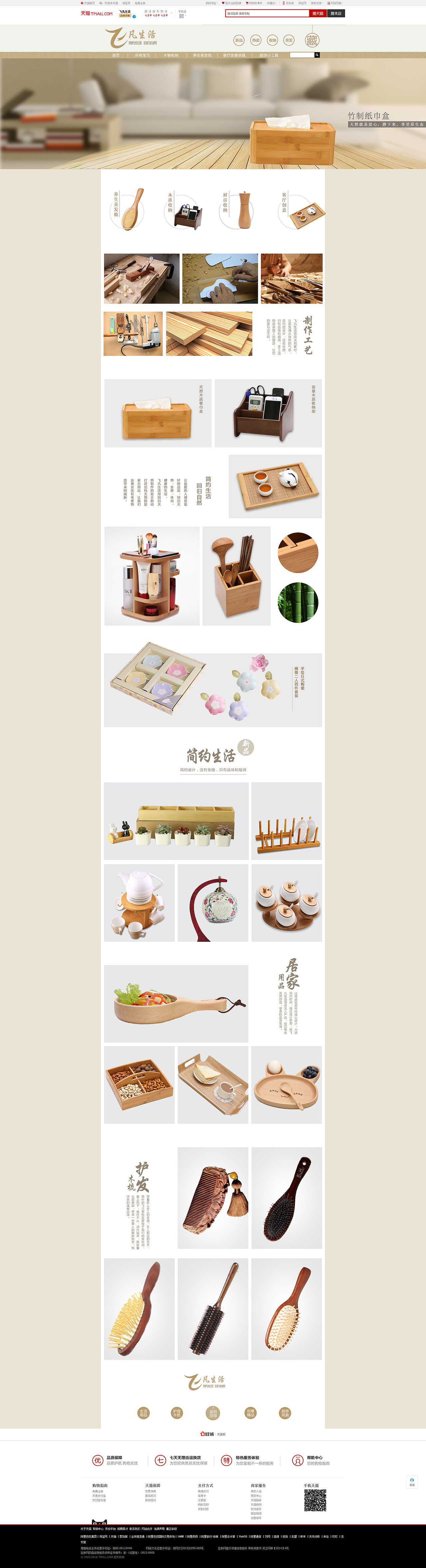Open the wooden dish rack product tile
Image resolution: width=426 pixels, height=1568 pixels.
pos(287,820)
